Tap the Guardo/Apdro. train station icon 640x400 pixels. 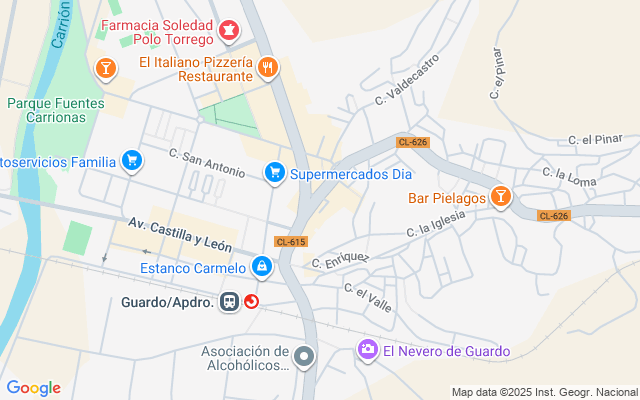coord(230,301)
